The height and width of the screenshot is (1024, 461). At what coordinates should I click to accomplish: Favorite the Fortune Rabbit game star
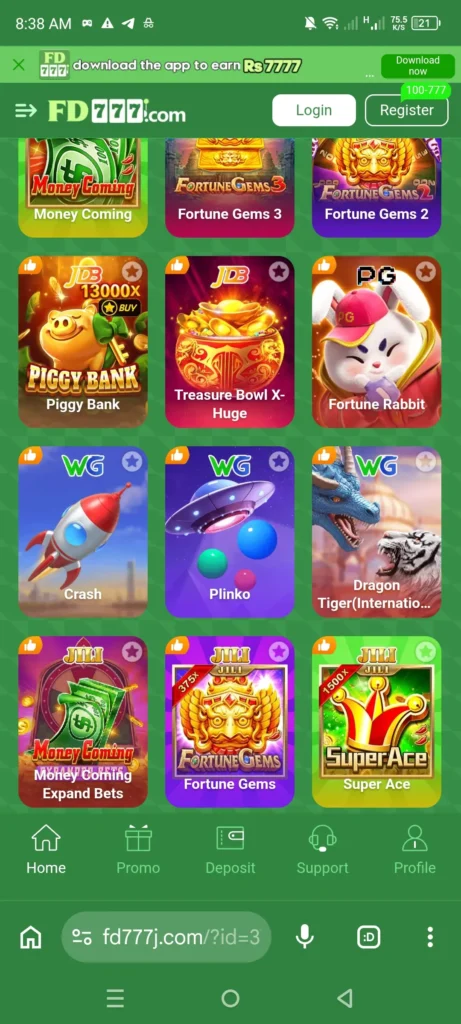pos(426,271)
